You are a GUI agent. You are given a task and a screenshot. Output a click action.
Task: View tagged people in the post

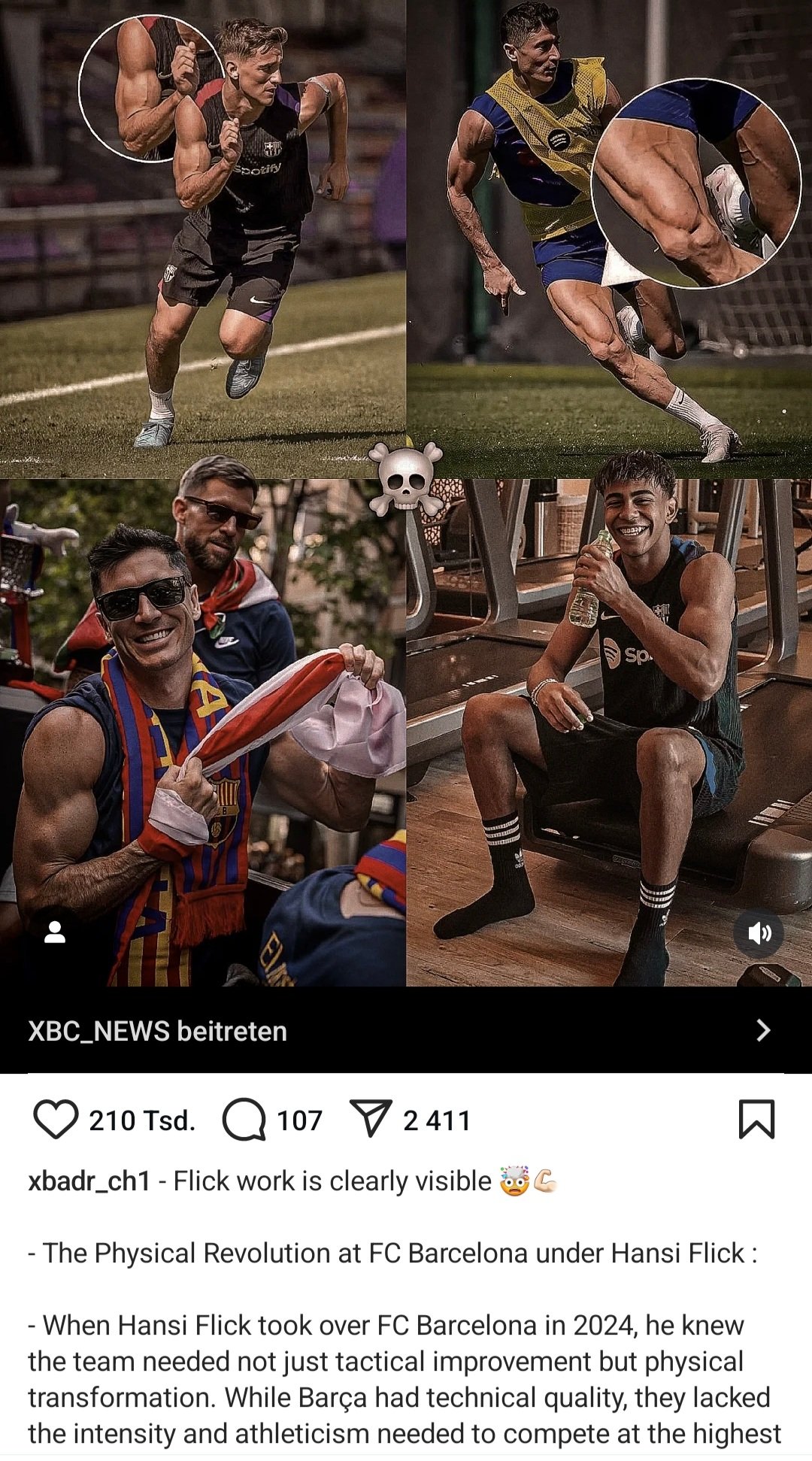pos(55,932)
